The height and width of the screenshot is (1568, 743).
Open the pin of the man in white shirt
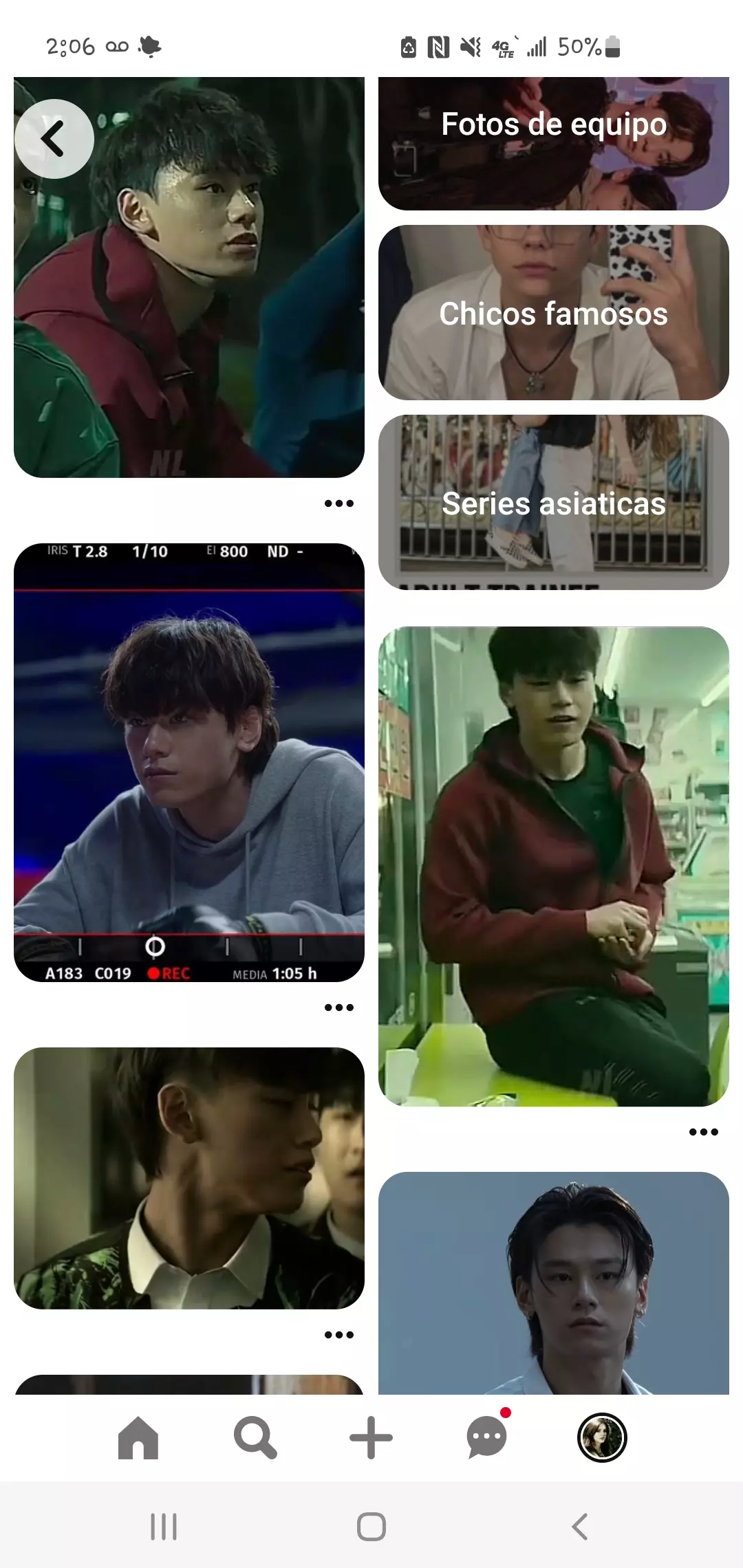coord(553,1283)
